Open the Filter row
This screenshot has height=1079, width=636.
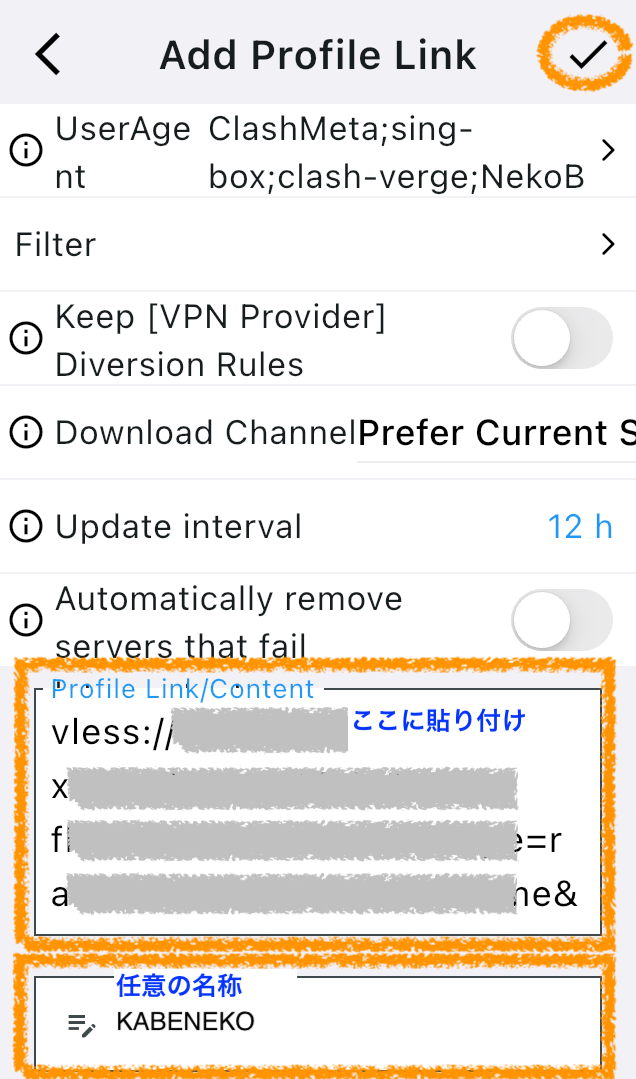318,244
